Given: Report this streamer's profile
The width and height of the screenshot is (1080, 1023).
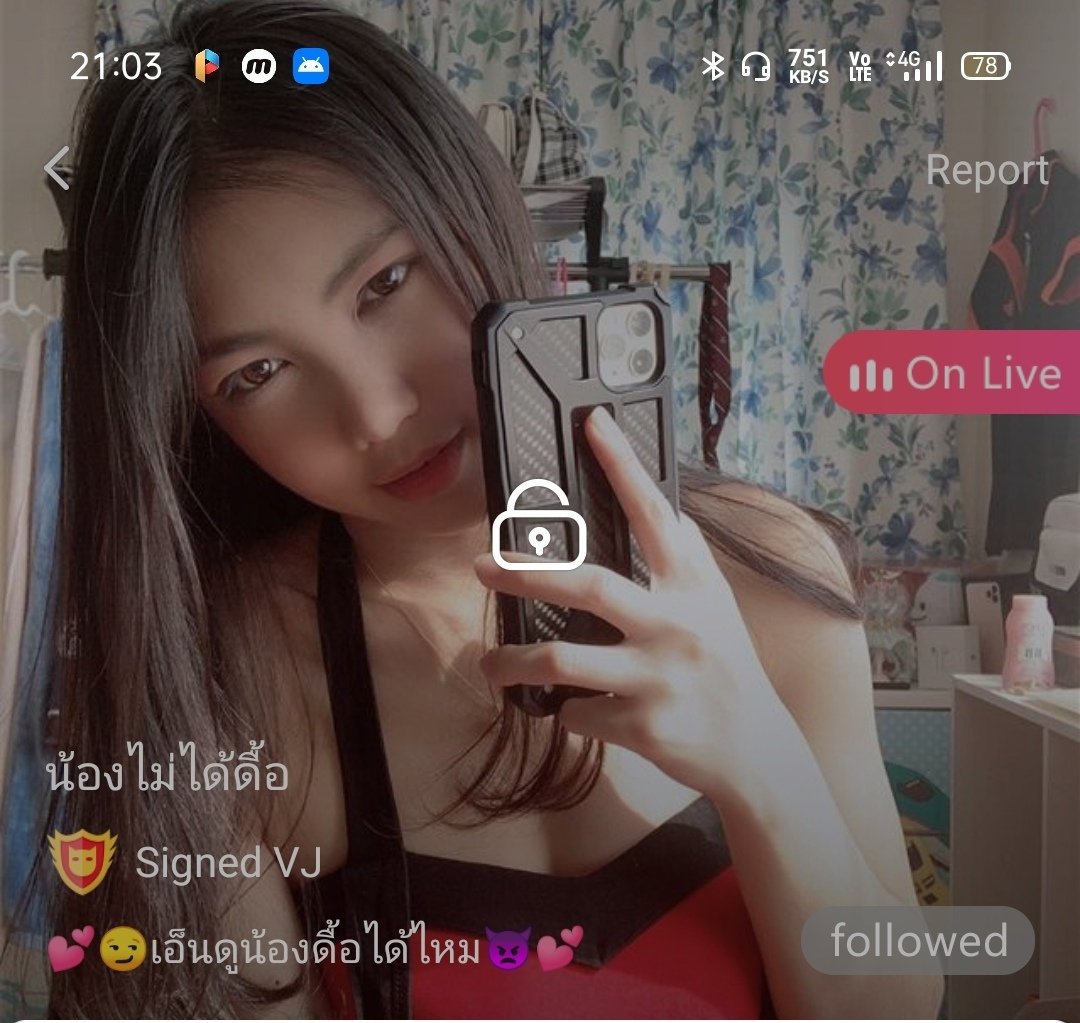Looking at the screenshot, I should pos(986,171).
